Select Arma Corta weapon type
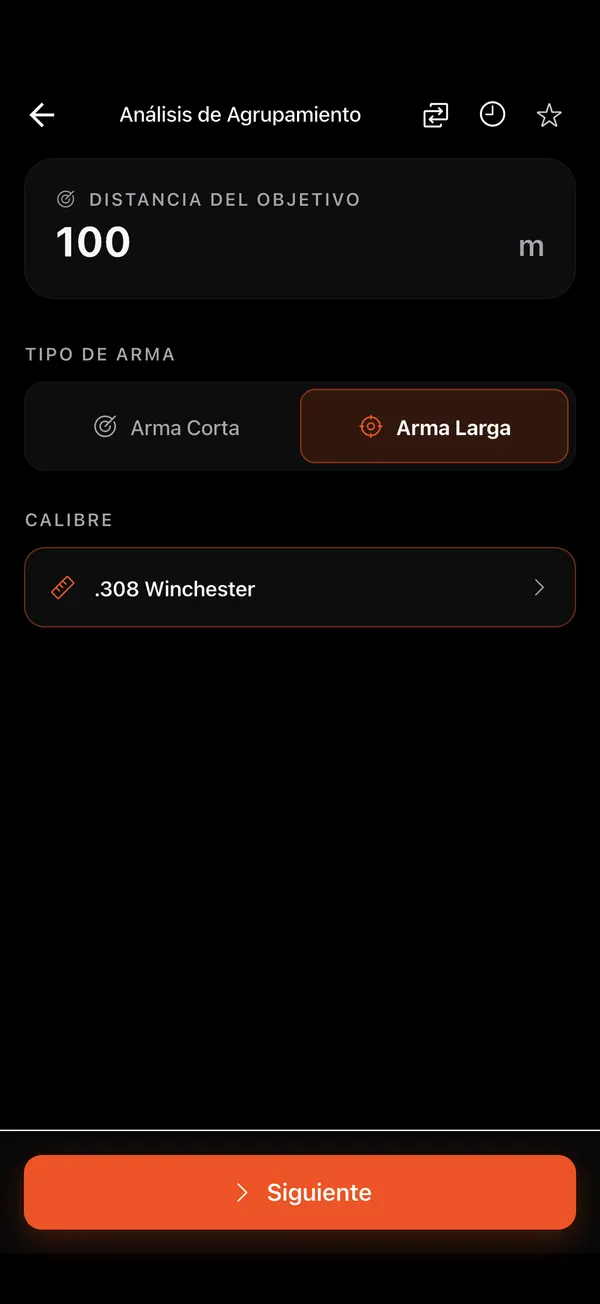Viewport: 600px width, 1304px height. (163, 427)
